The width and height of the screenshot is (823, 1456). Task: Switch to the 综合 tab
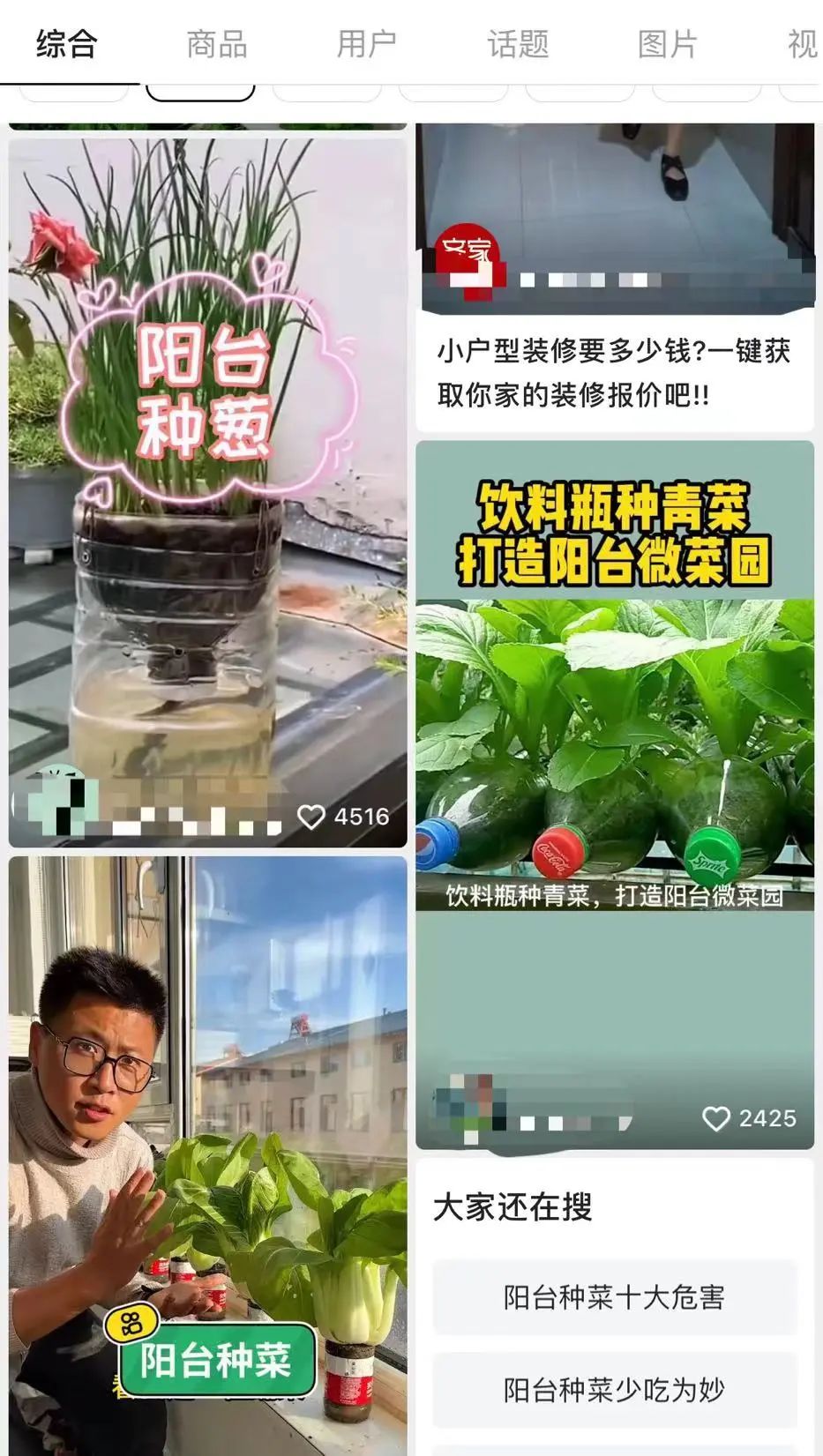tap(66, 43)
